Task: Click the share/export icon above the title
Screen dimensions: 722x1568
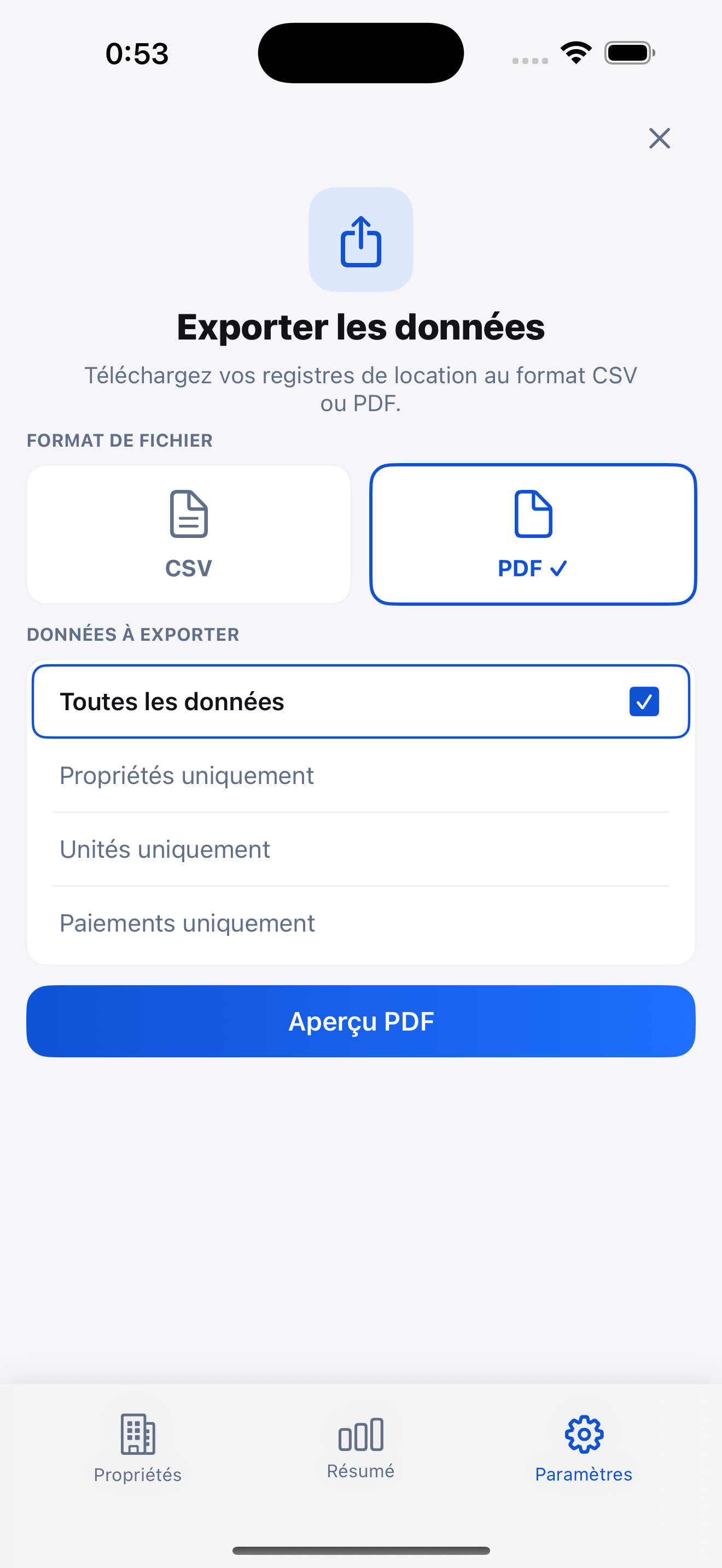Action: [x=360, y=241]
